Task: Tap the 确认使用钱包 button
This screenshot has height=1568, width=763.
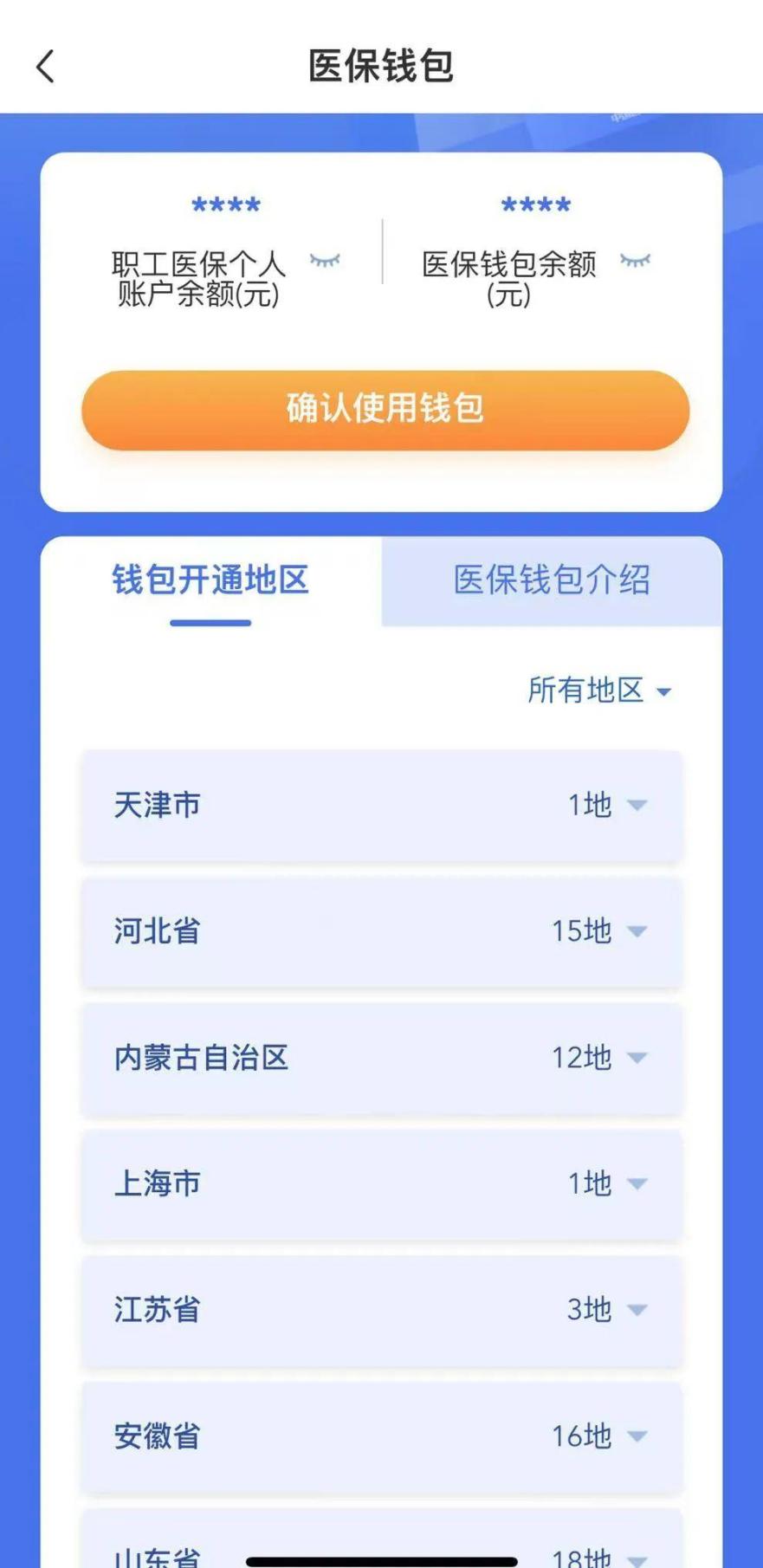Action: point(385,410)
